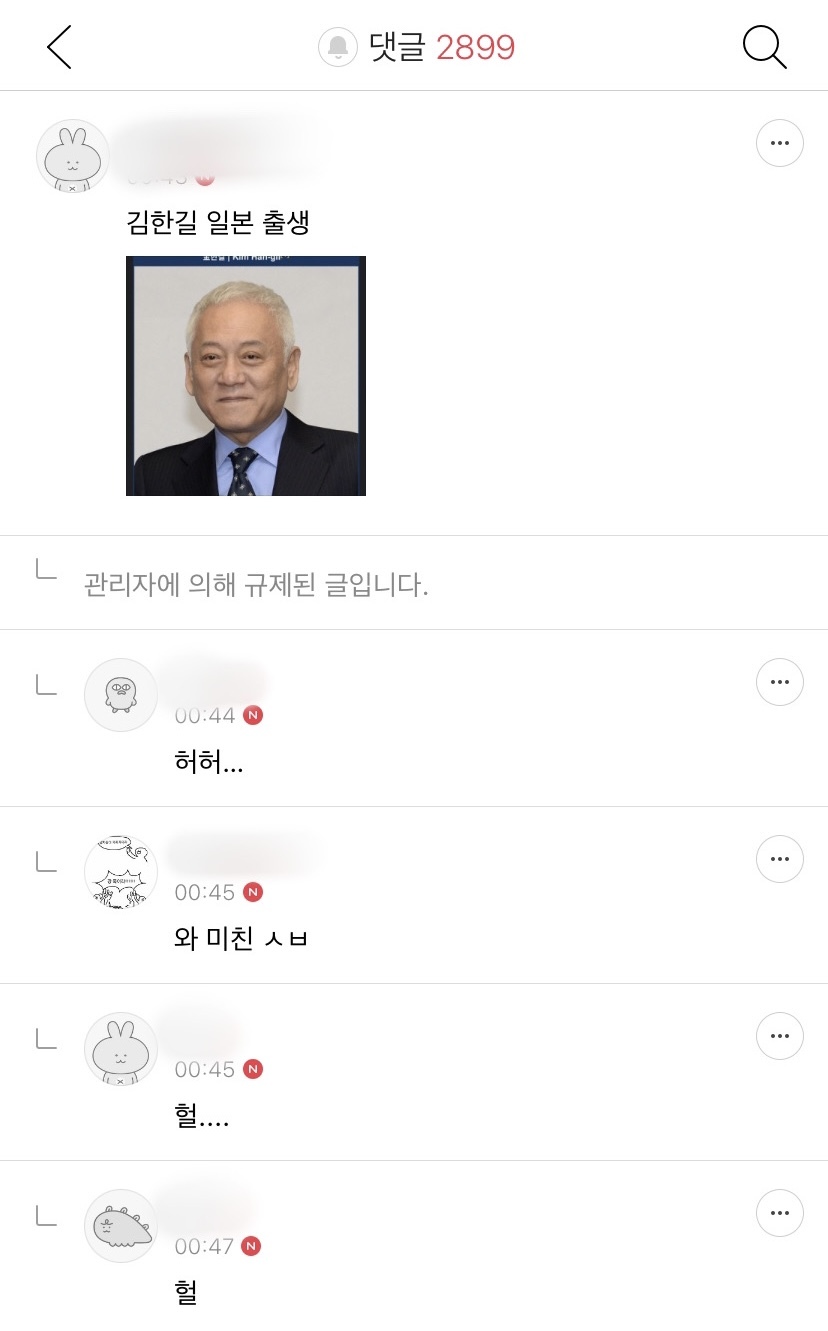Viewport: 828px width, 1331px height.
Task: Tap the hamster avatar of the last commenter
Action: (x=120, y=1225)
